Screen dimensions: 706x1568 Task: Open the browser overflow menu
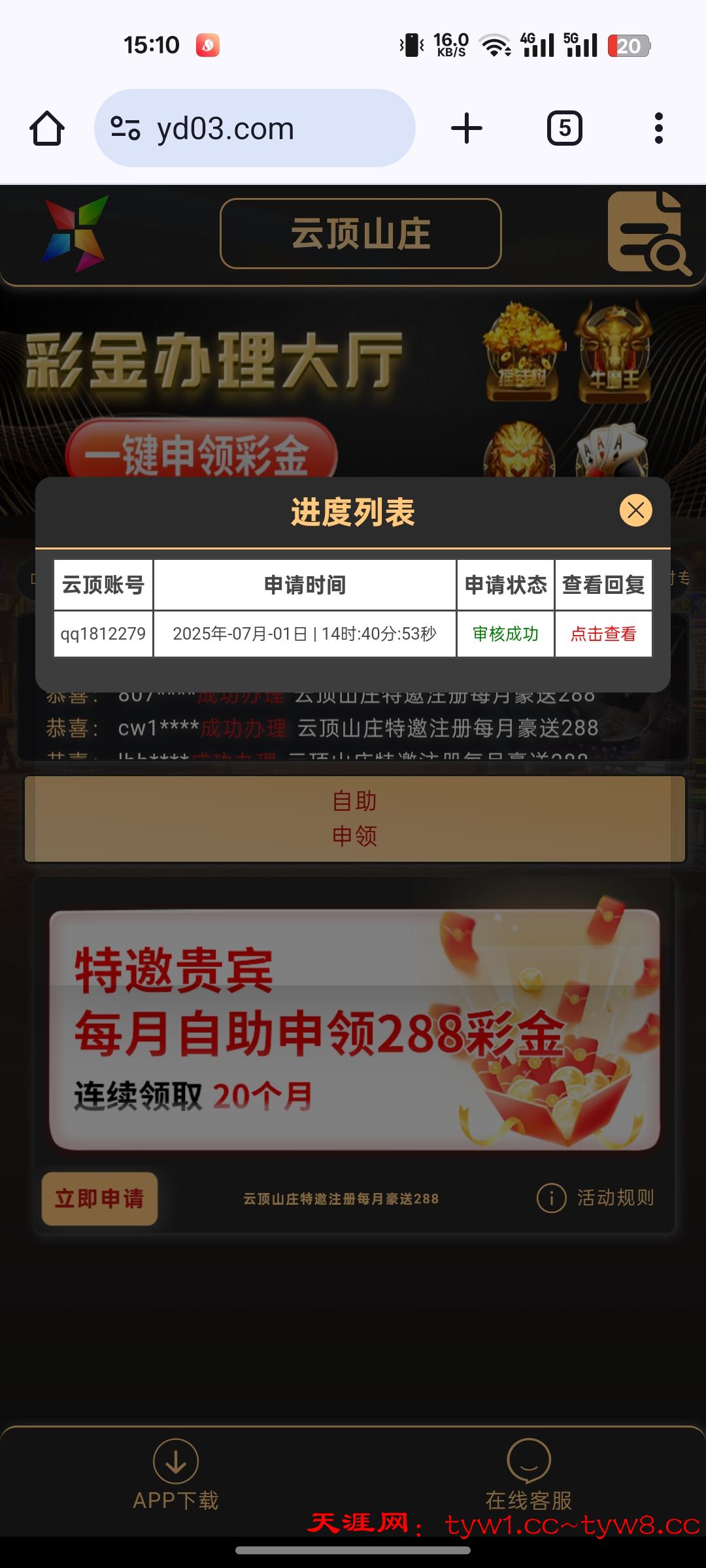658,129
